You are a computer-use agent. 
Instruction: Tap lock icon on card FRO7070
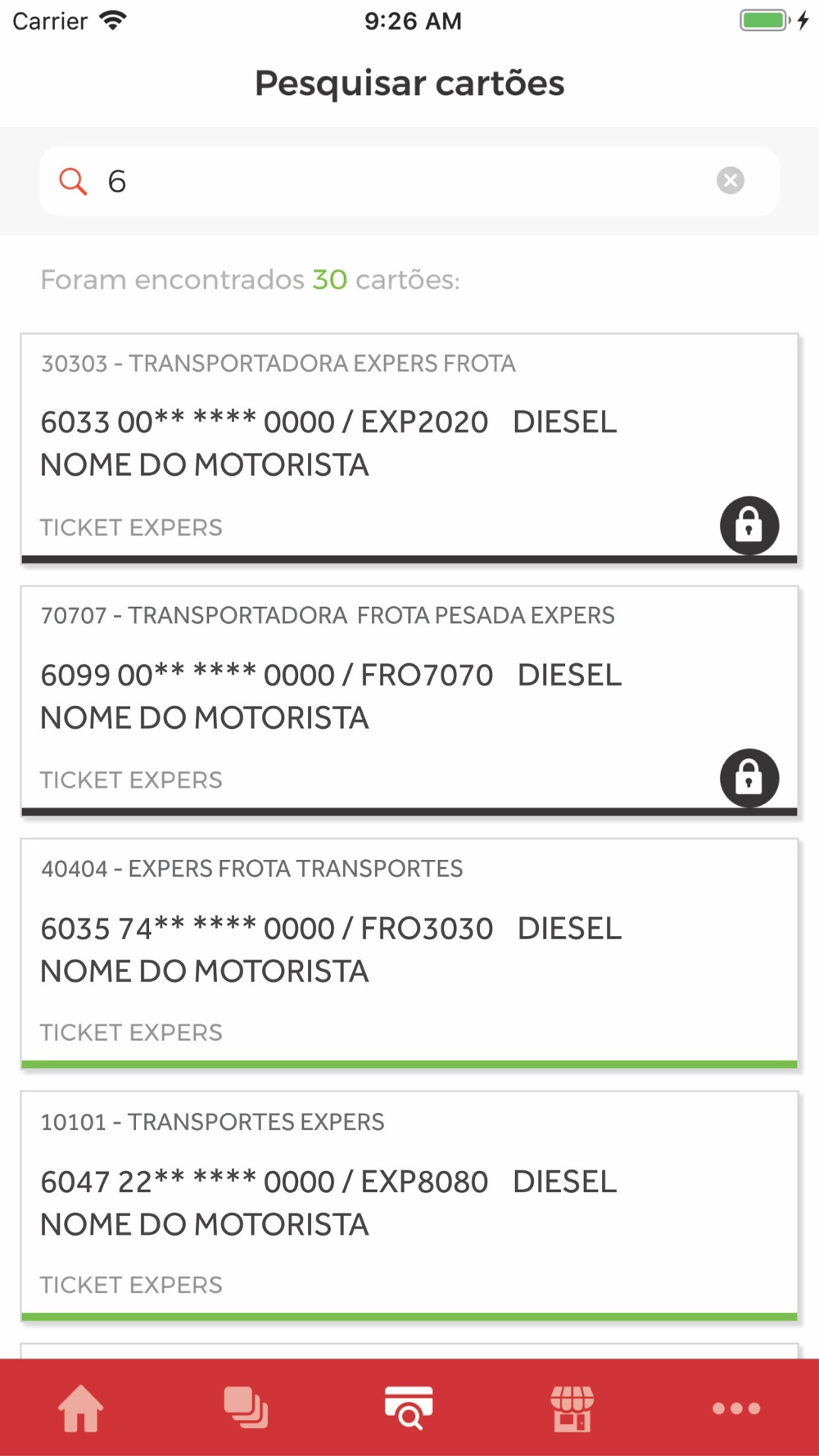tap(749, 778)
